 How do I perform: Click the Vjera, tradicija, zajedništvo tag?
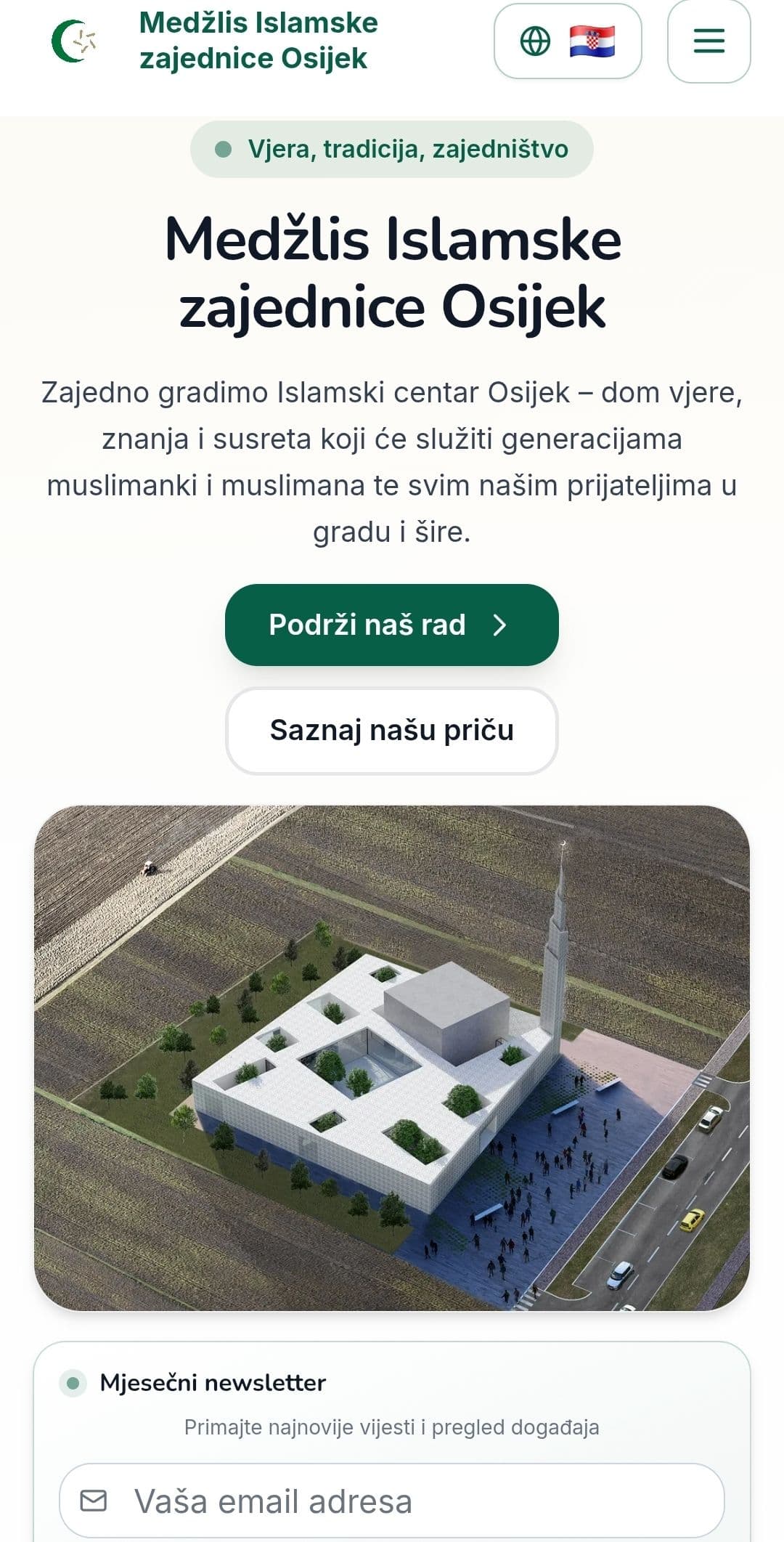392,150
